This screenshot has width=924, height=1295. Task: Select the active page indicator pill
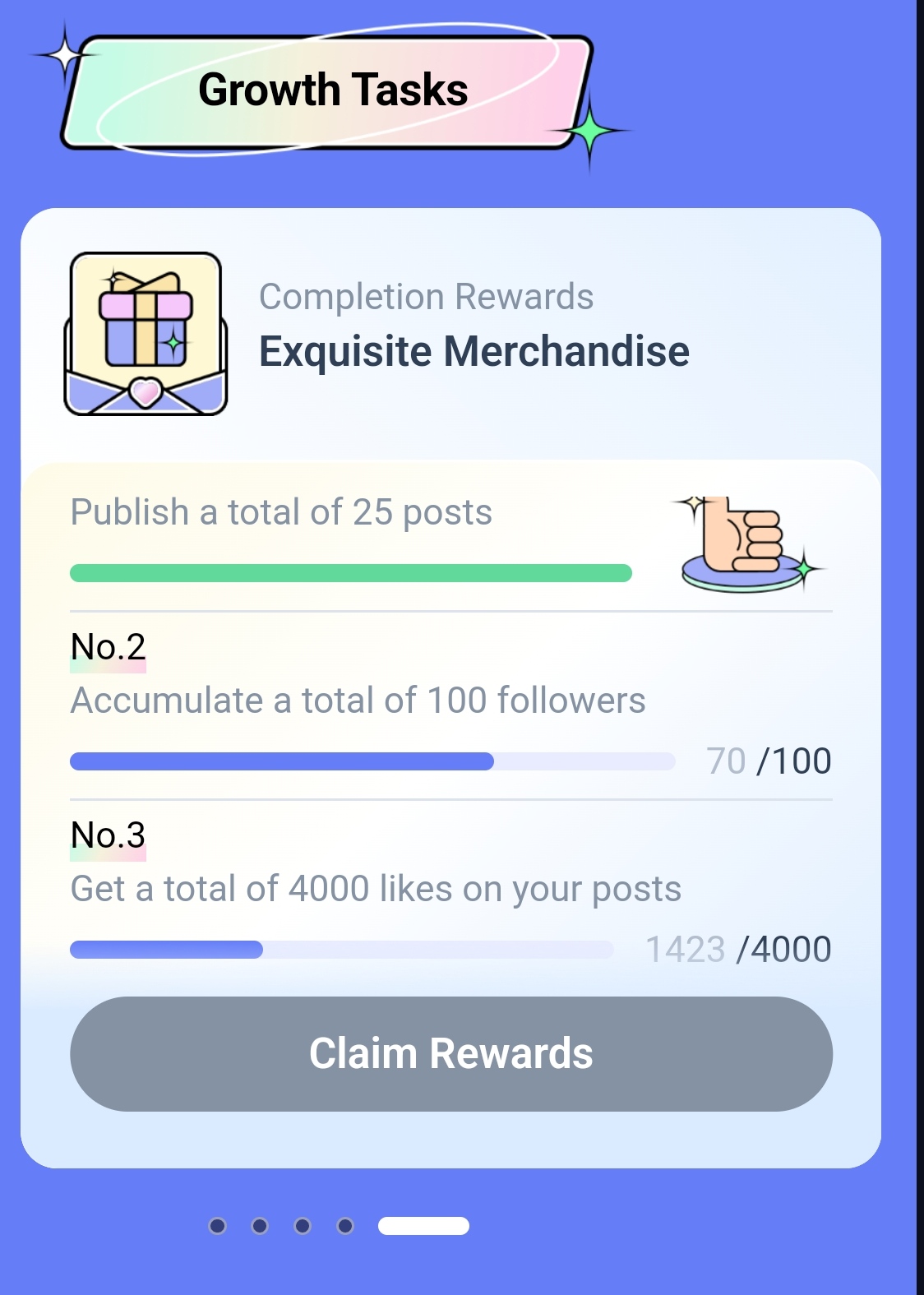pos(423,1228)
